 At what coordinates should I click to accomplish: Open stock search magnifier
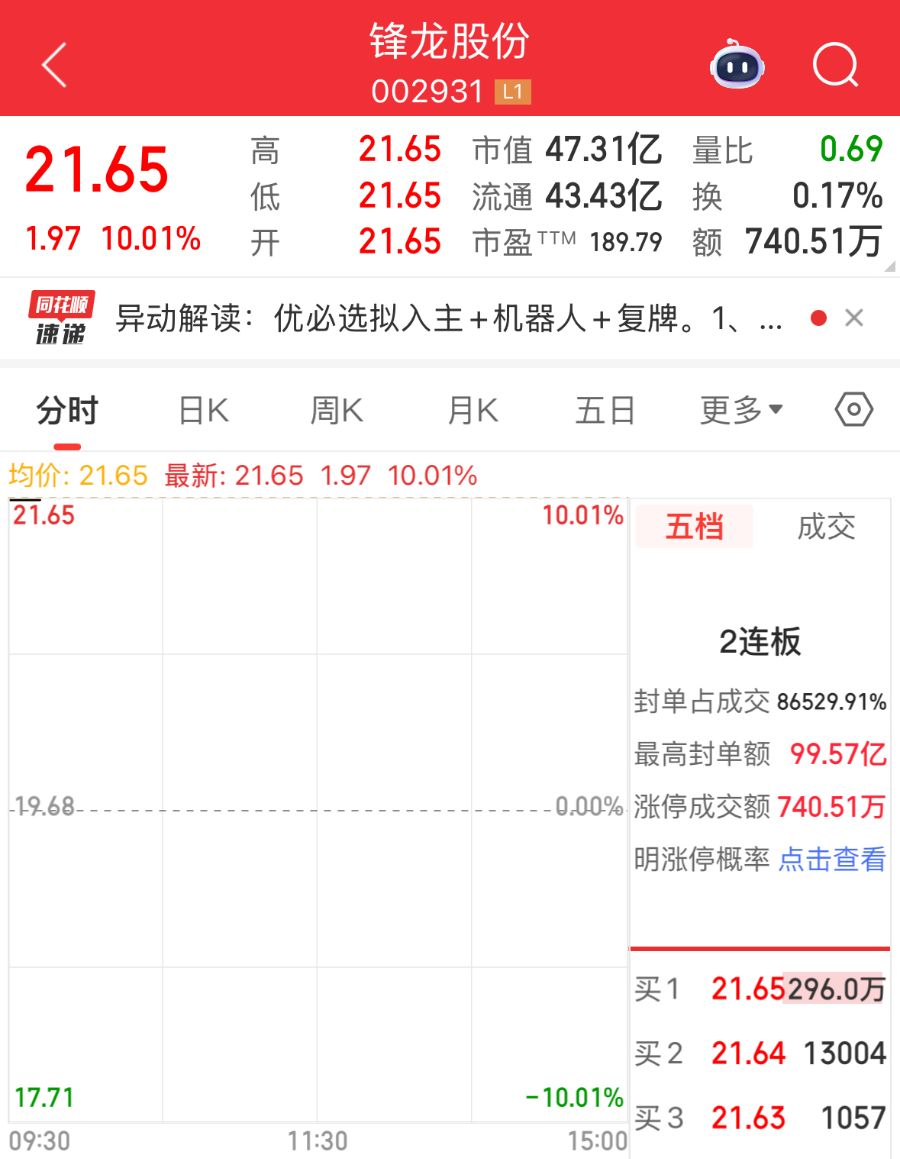[834, 65]
